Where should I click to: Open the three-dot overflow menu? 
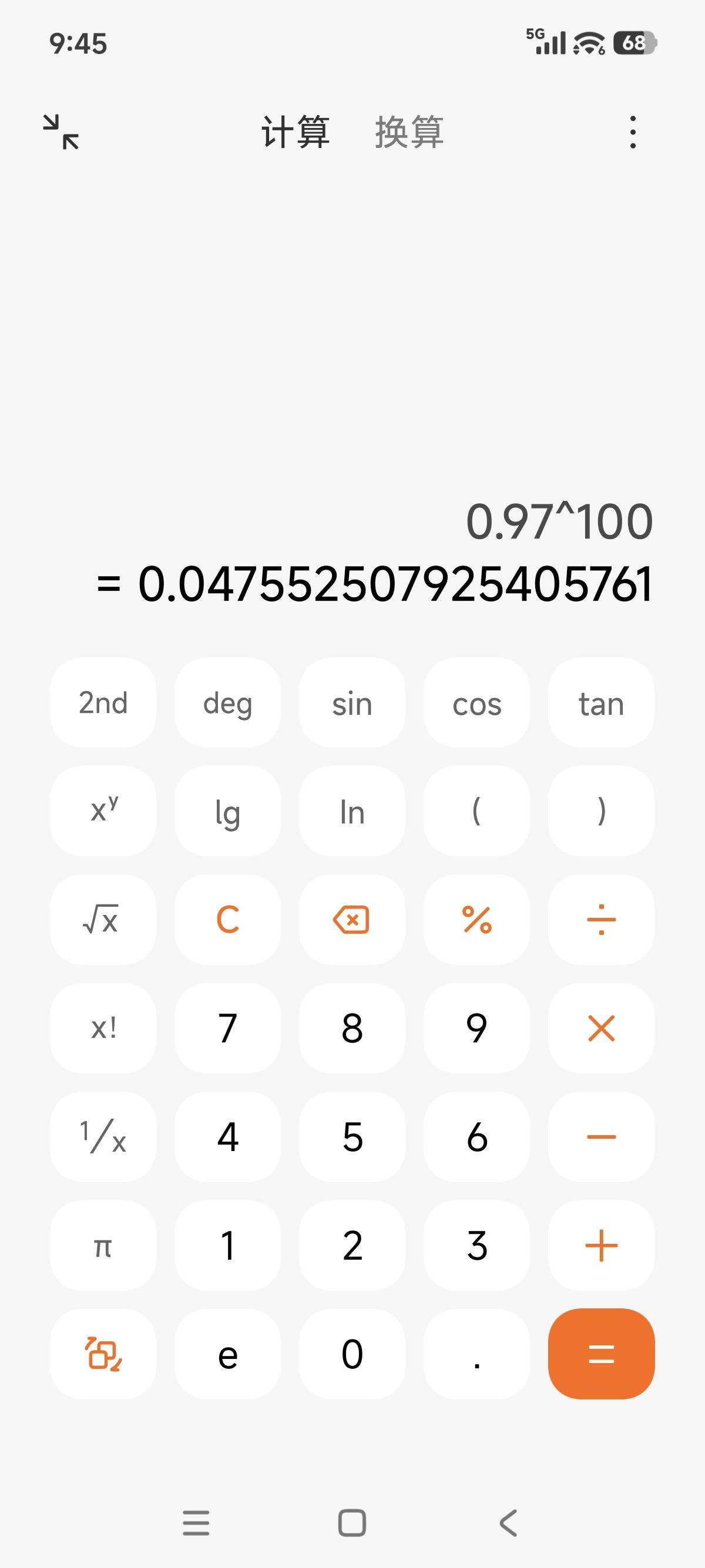[633, 132]
